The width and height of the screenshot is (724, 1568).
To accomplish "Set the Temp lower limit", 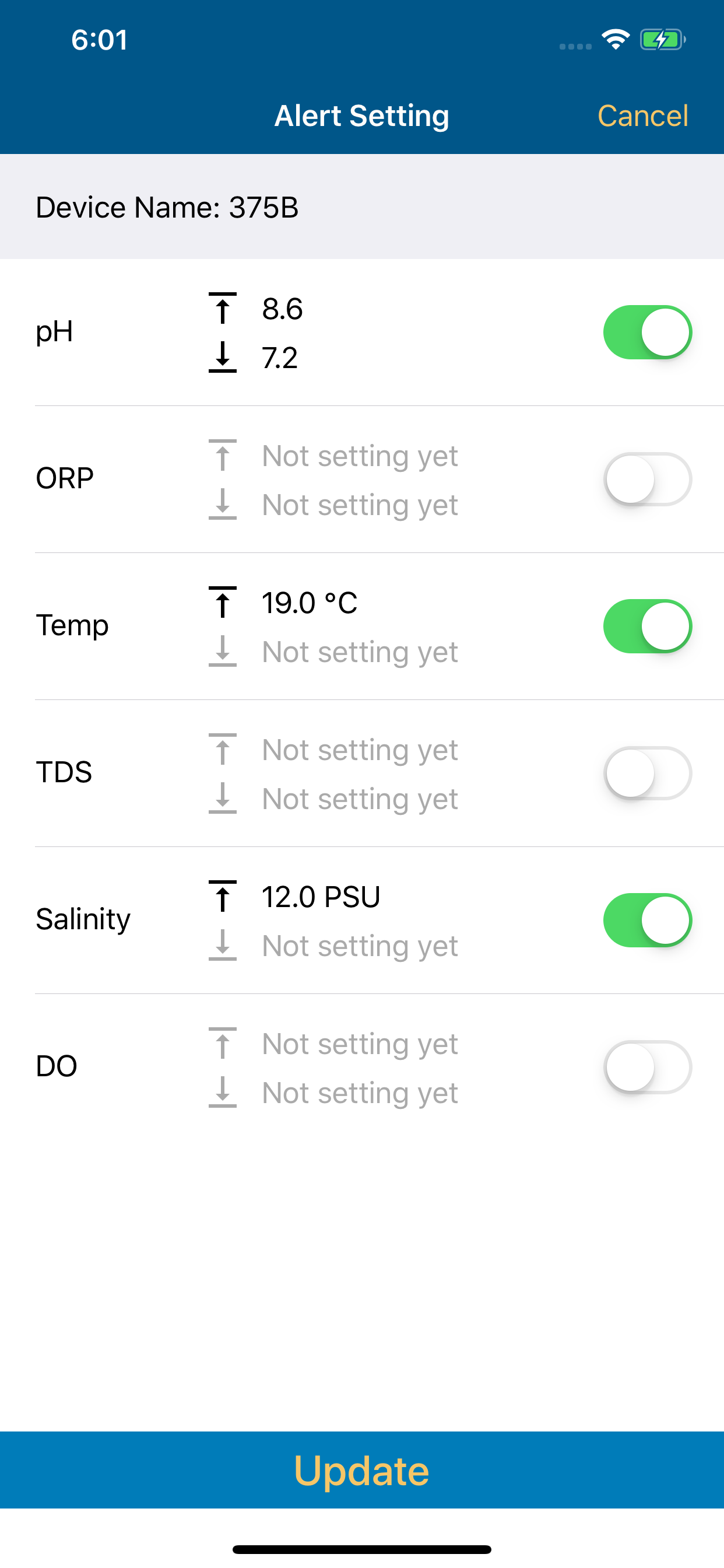I will (x=360, y=652).
